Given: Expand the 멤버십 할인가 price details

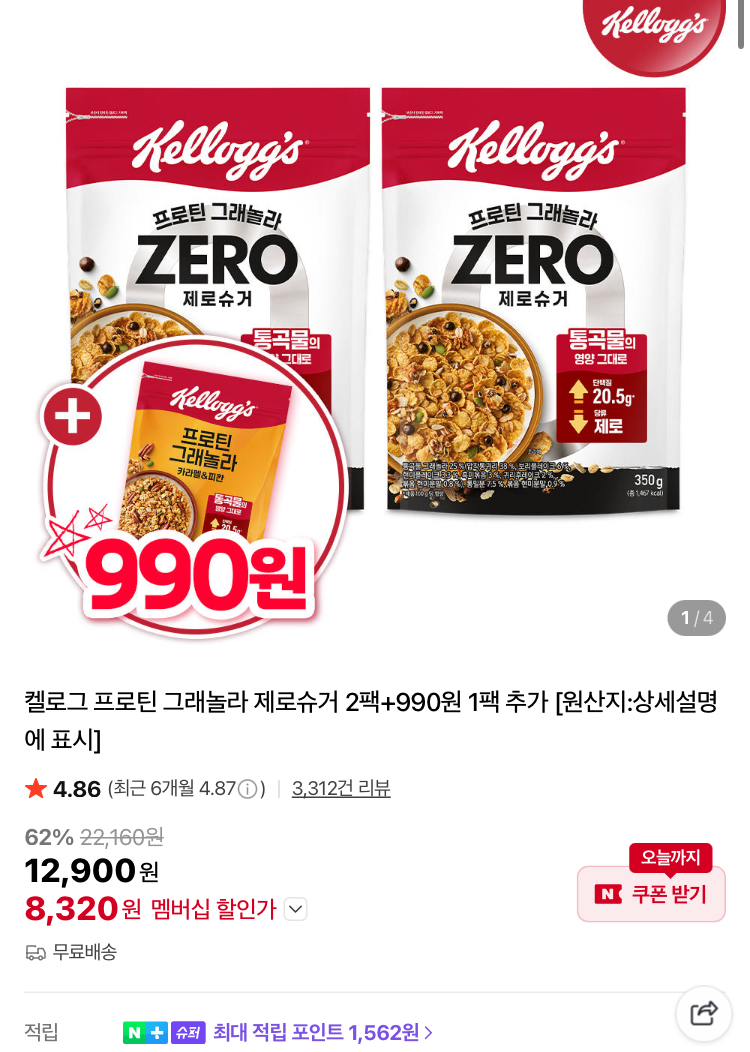Looking at the screenshot, I should click(x=295, y=909).
